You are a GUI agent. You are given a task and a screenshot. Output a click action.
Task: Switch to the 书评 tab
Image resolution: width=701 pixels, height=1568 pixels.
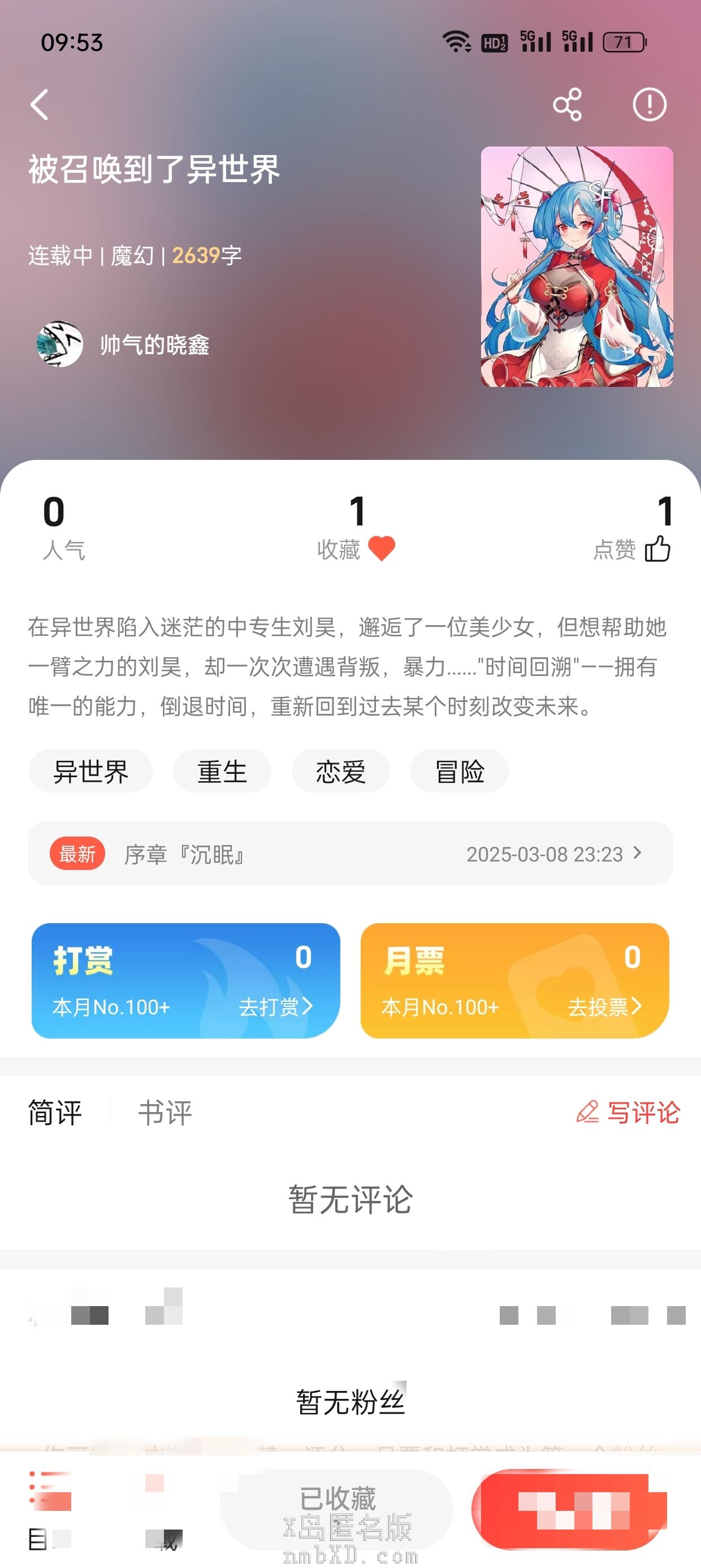click(165, 1113)
